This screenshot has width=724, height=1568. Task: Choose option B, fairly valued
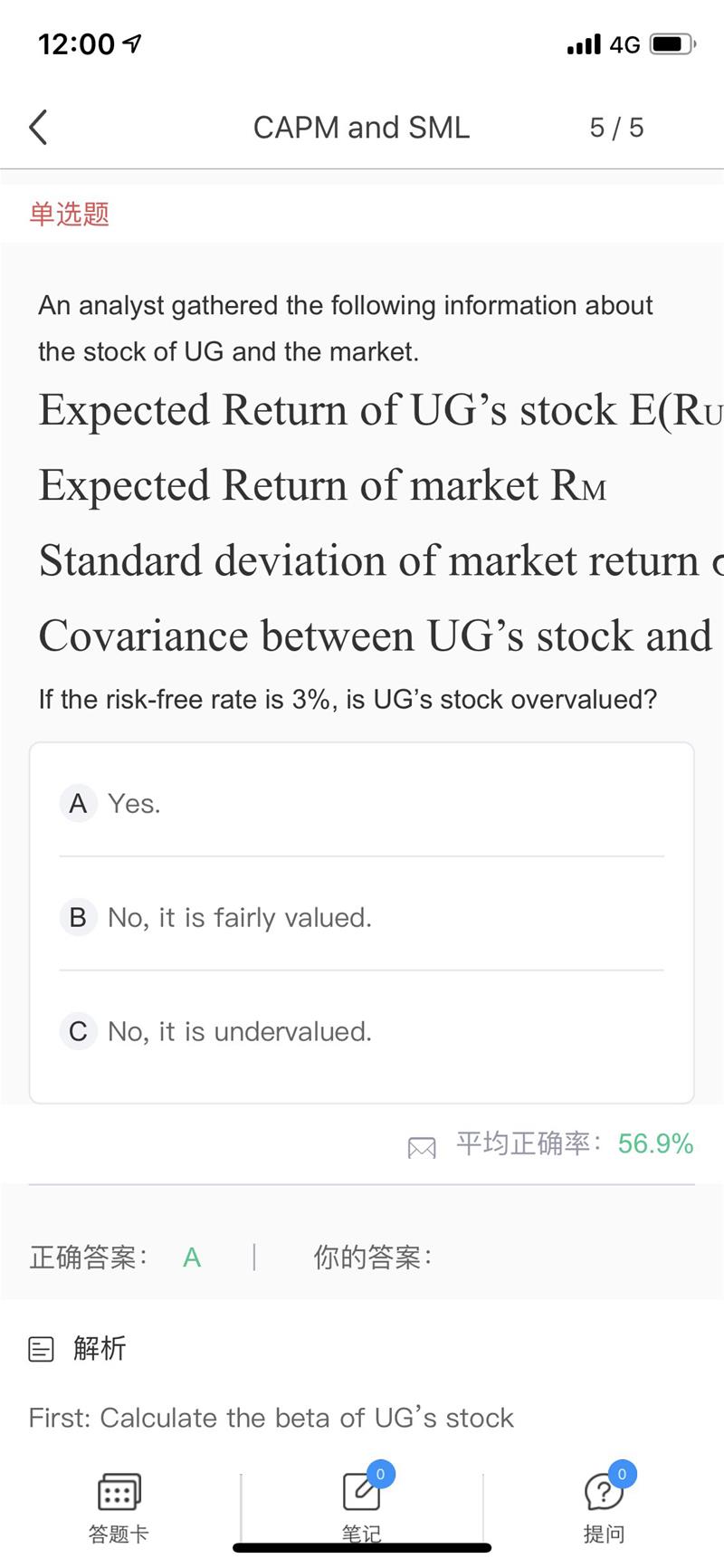pos(239,917)
